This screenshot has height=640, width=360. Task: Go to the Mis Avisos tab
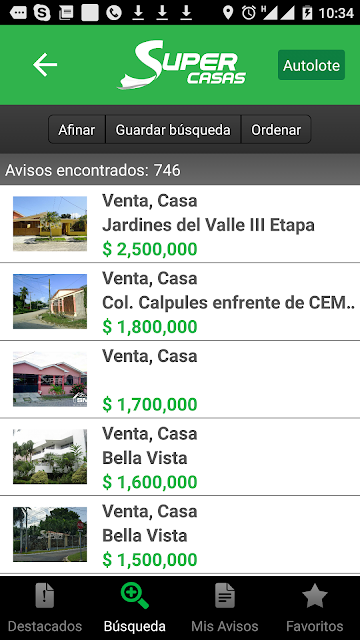[225, 608]
